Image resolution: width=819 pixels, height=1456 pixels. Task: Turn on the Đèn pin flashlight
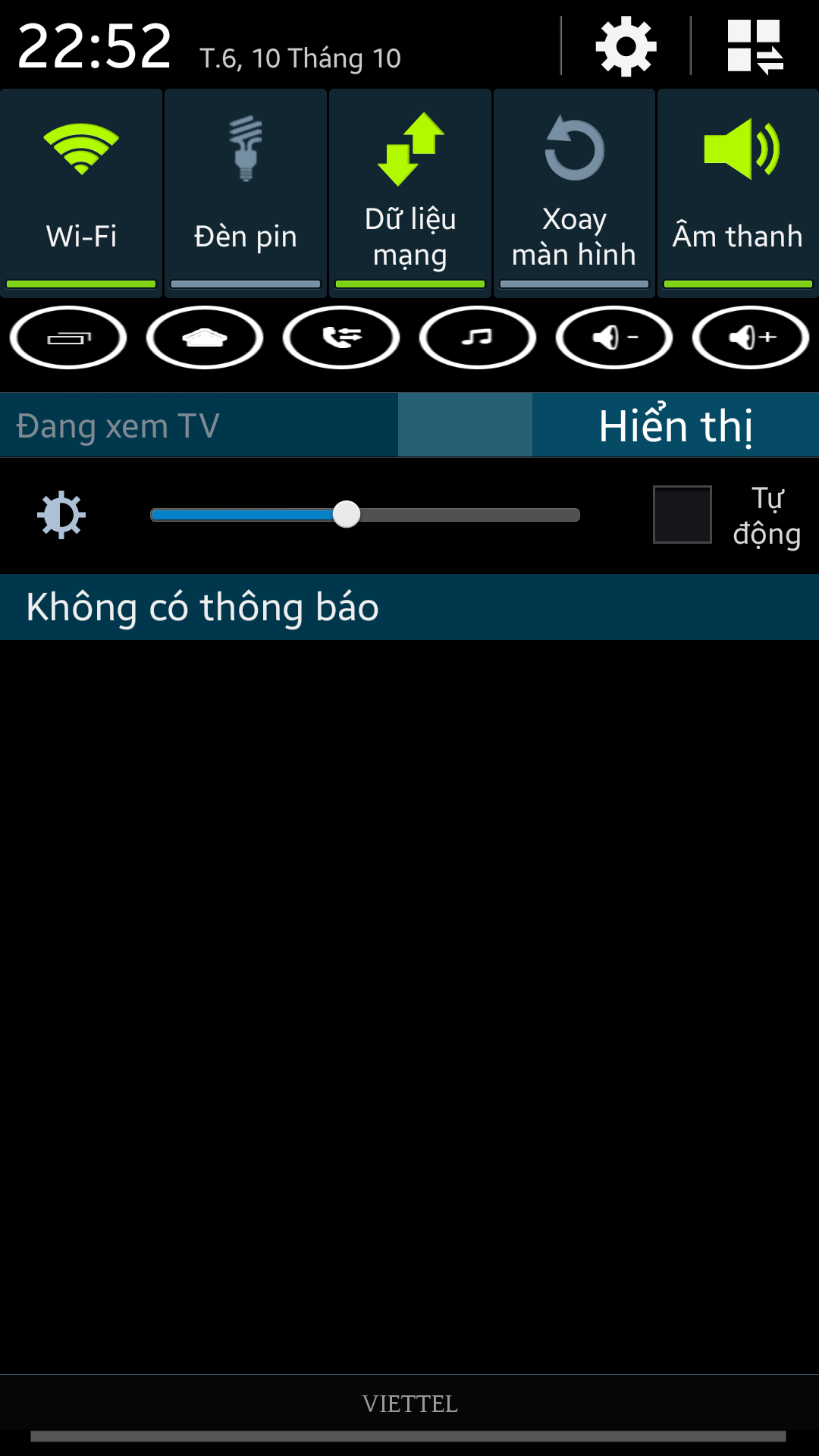click(x=246, y=193)
